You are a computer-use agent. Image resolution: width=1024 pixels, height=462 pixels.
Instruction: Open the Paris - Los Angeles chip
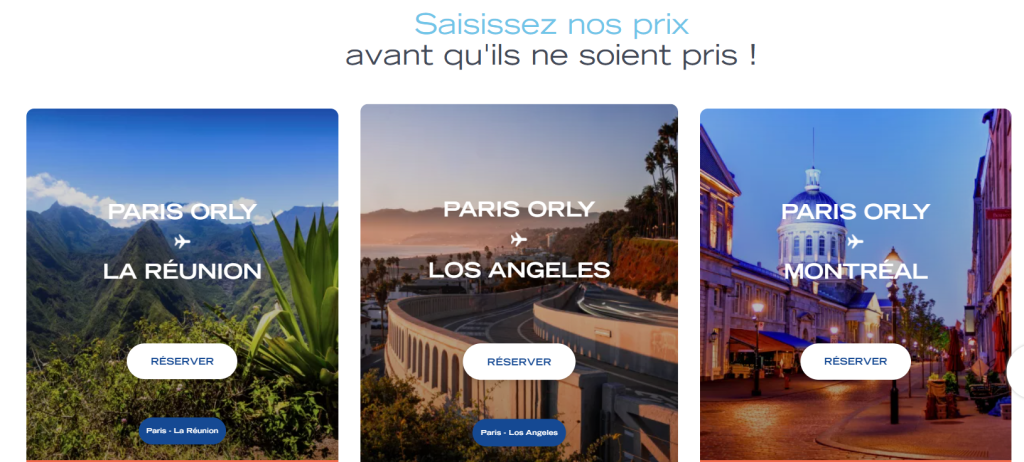[x=518, y=433]
